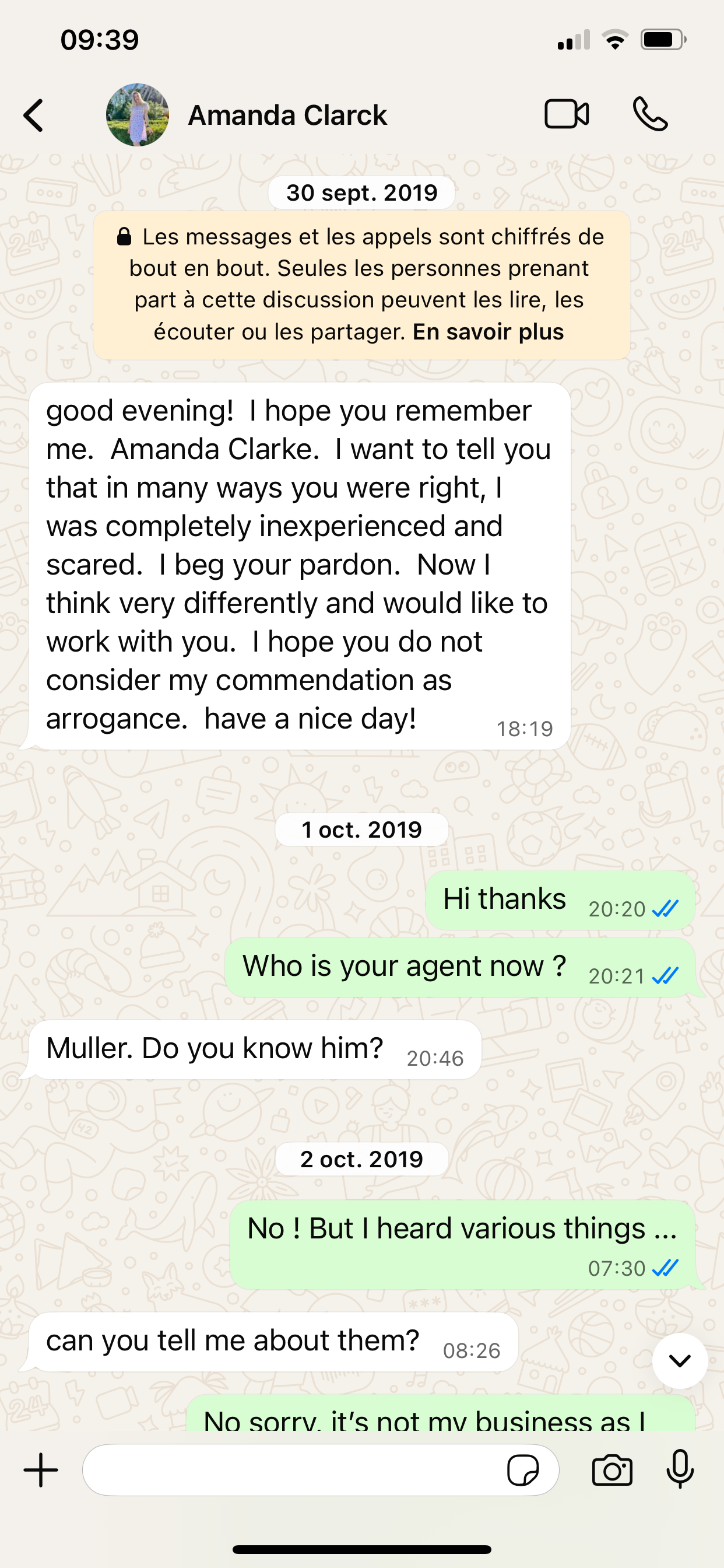The image size is (724, 1568).
Task: Jump to the latest messages arrow
Action: (679, 1360)
